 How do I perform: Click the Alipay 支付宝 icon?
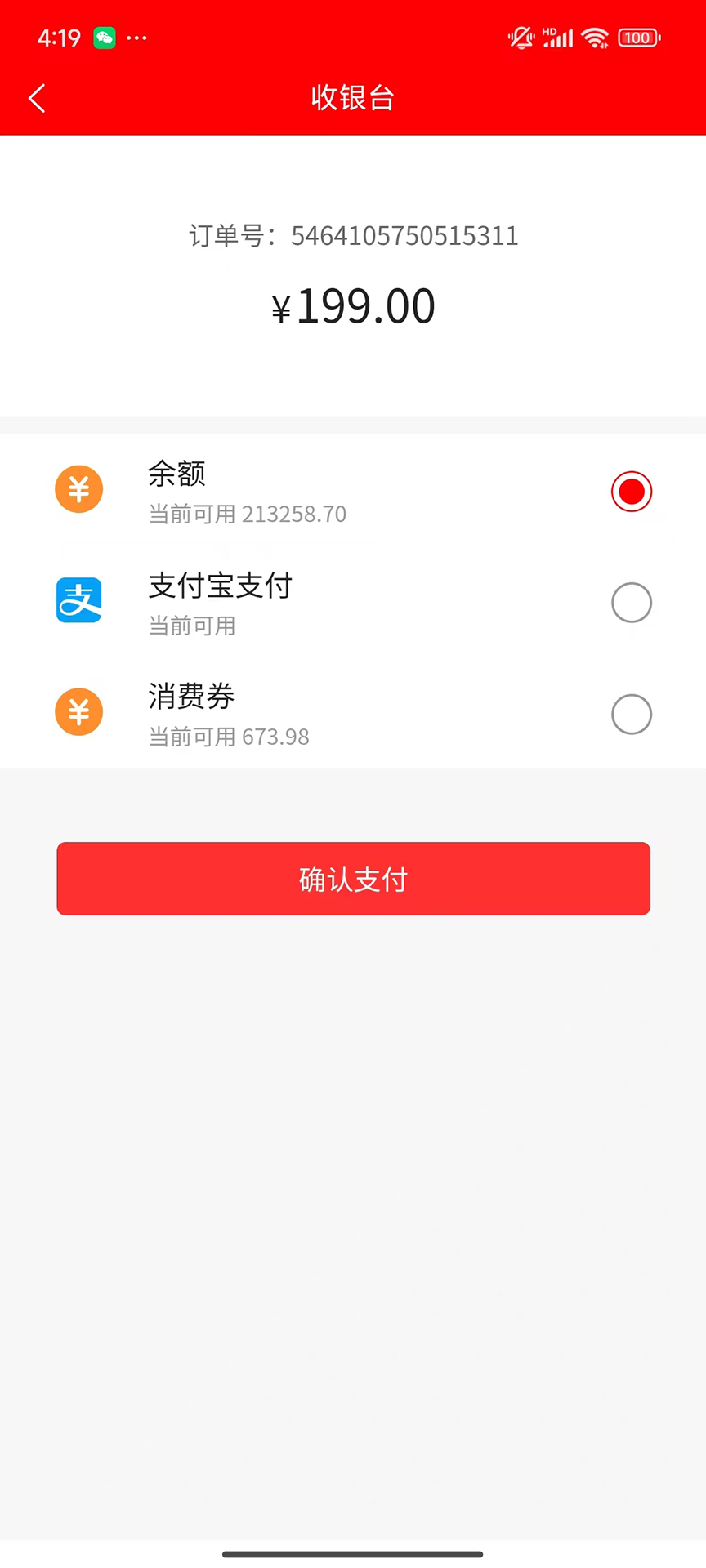coord(78,601)
